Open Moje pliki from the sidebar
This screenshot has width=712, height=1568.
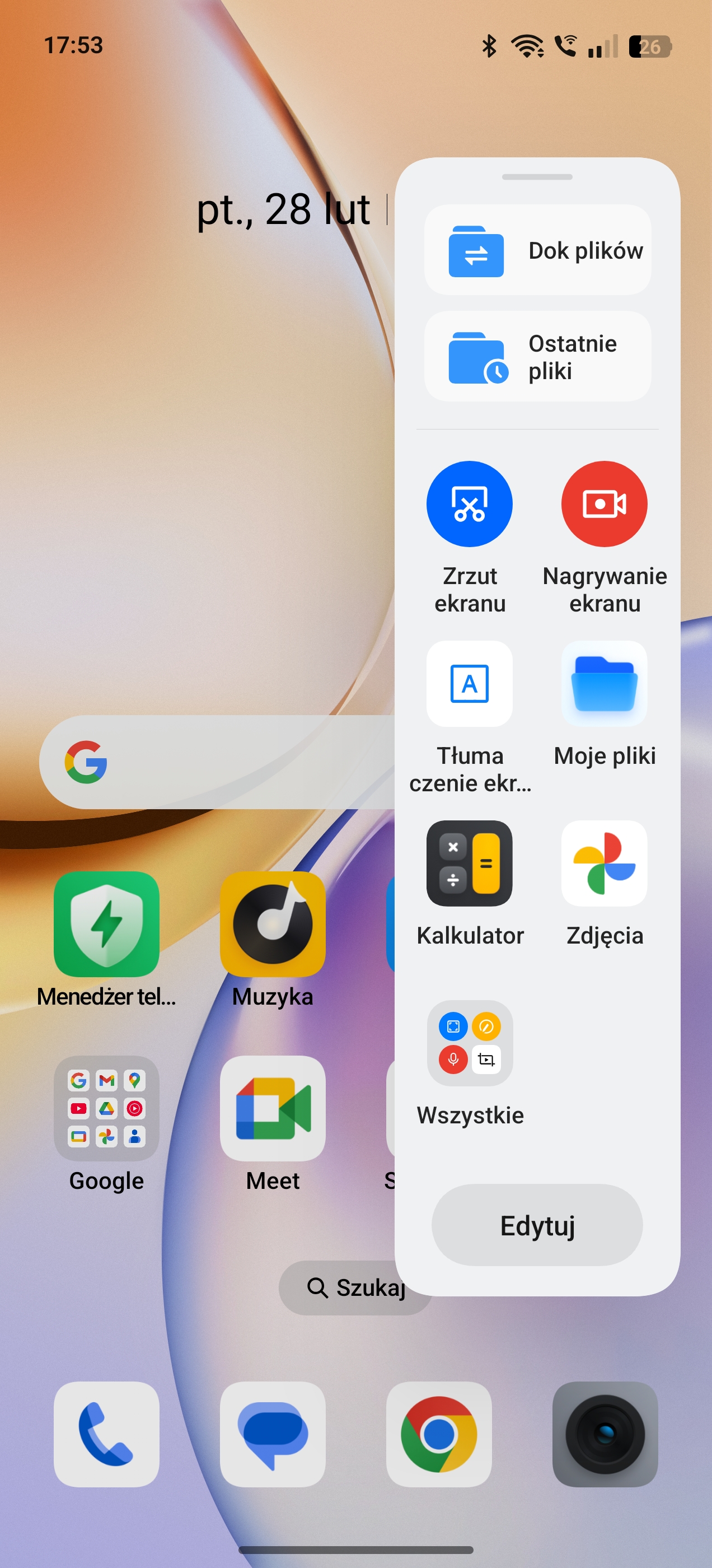pyautogui.click(x=603, y=684)
